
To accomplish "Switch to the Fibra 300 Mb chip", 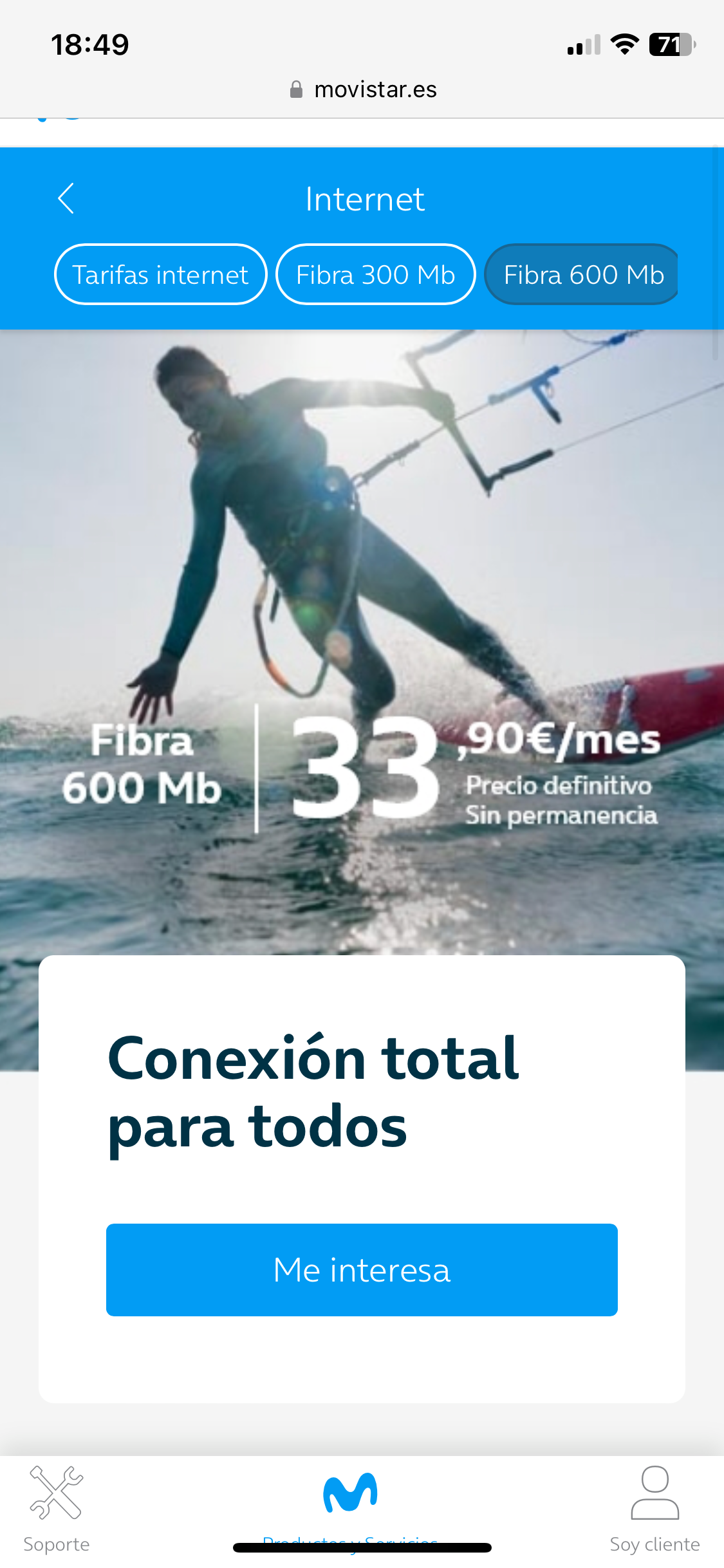I will (x=375, y=275).
